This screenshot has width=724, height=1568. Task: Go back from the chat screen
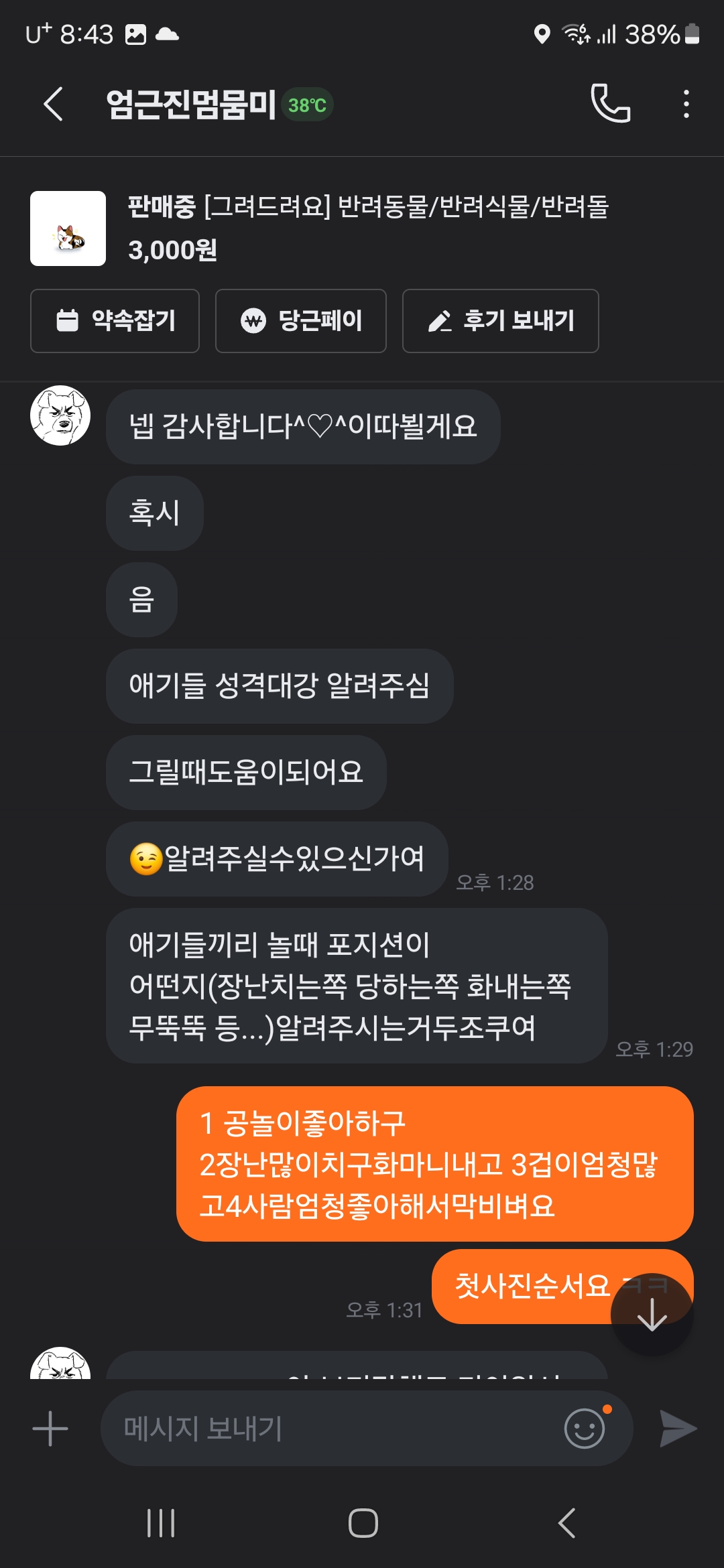click(54, 104)
